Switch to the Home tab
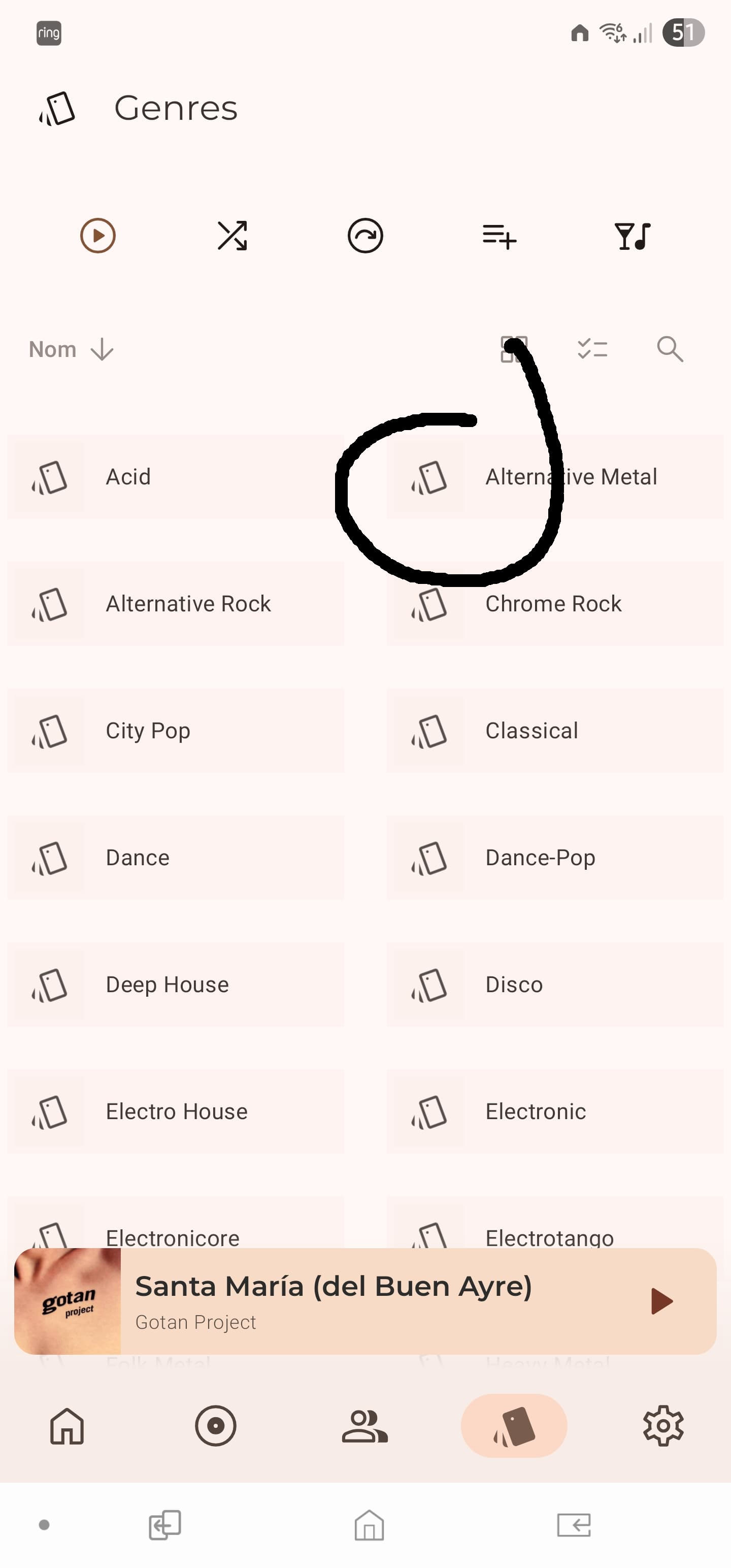731x1568 pixels. tap(67, 1425)
